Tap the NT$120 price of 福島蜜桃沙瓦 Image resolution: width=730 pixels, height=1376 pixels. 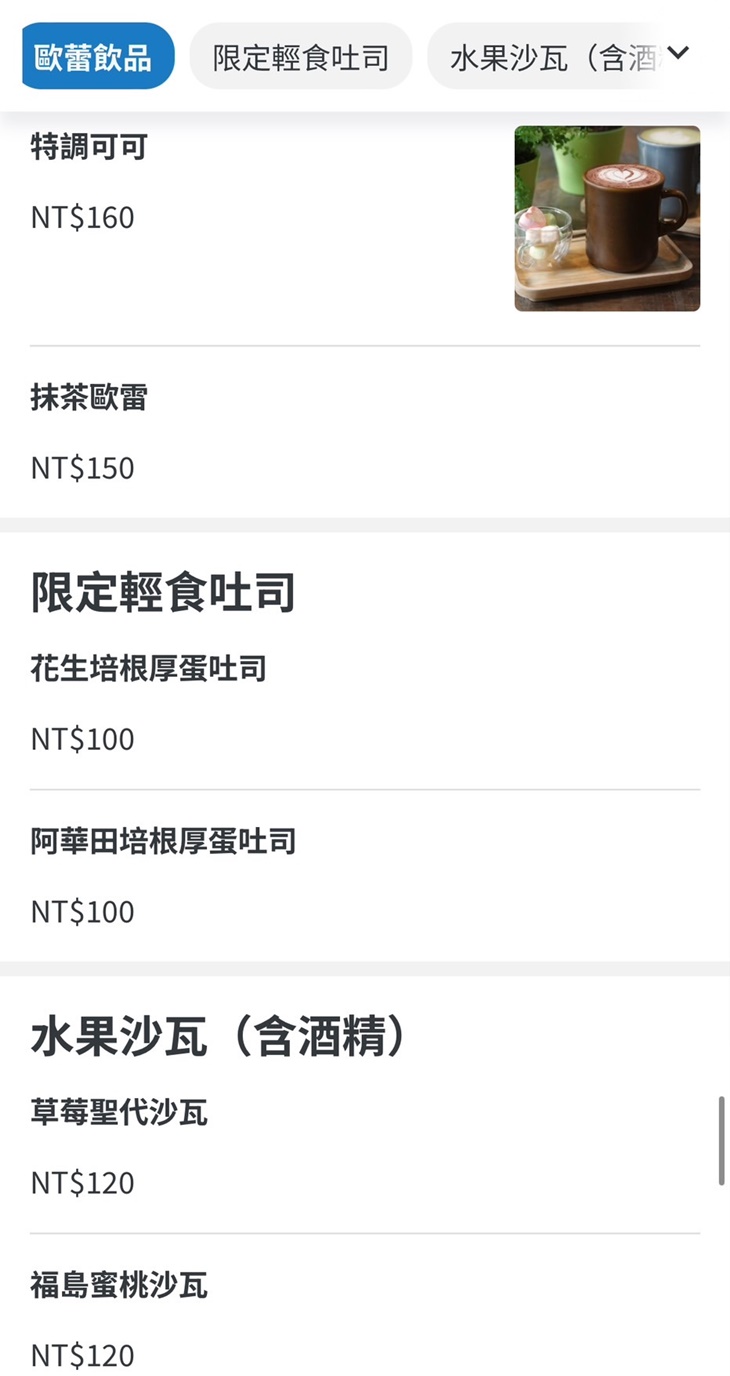(81, 1355)
